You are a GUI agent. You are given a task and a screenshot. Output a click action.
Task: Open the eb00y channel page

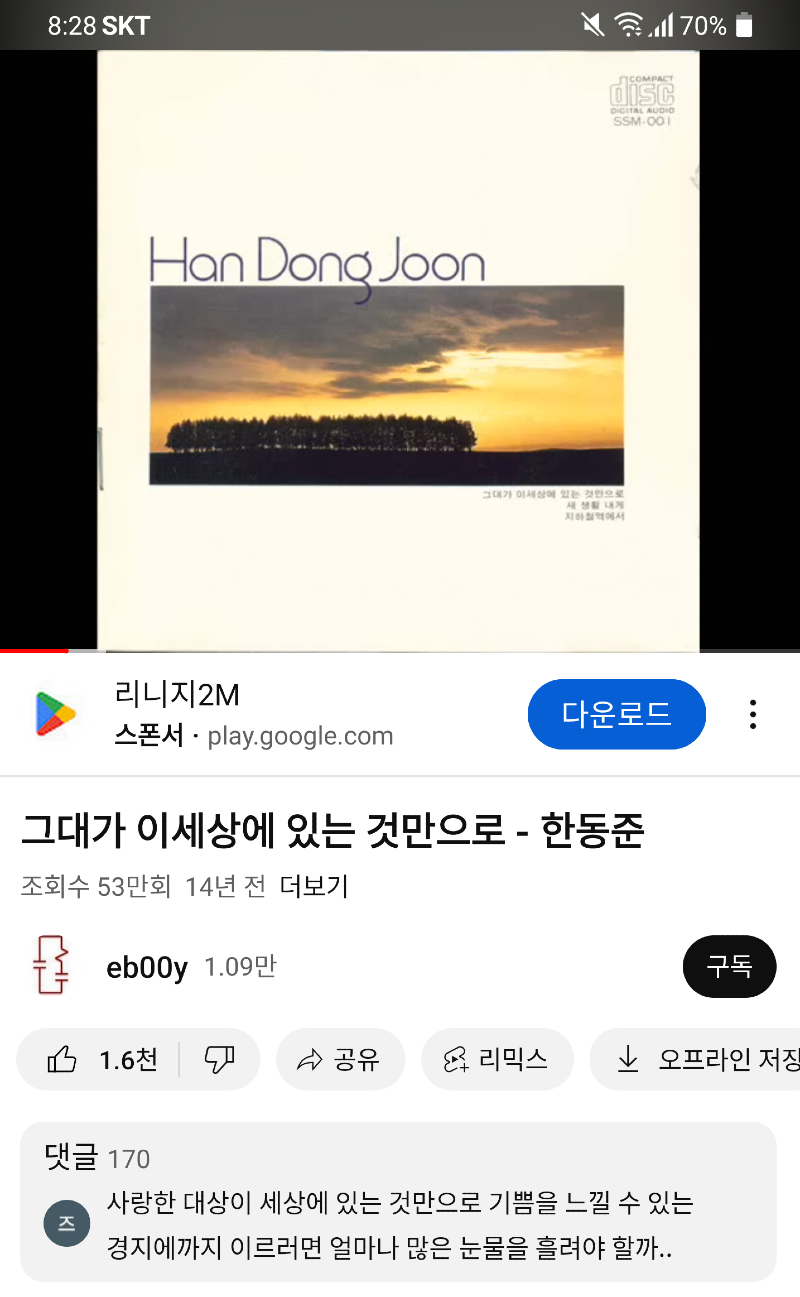146,967
